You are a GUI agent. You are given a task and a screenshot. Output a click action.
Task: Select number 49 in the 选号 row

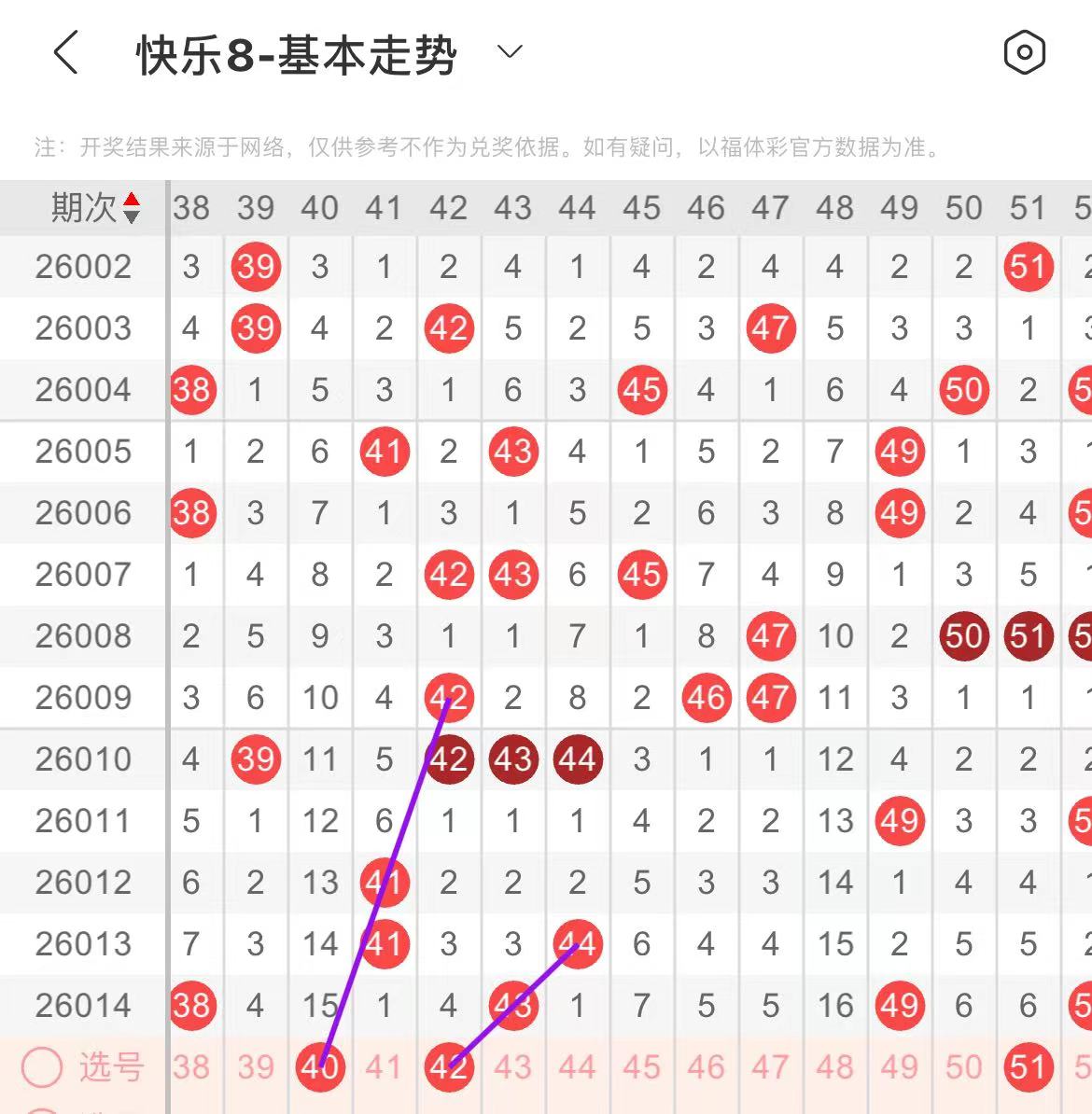point(900,1067)
